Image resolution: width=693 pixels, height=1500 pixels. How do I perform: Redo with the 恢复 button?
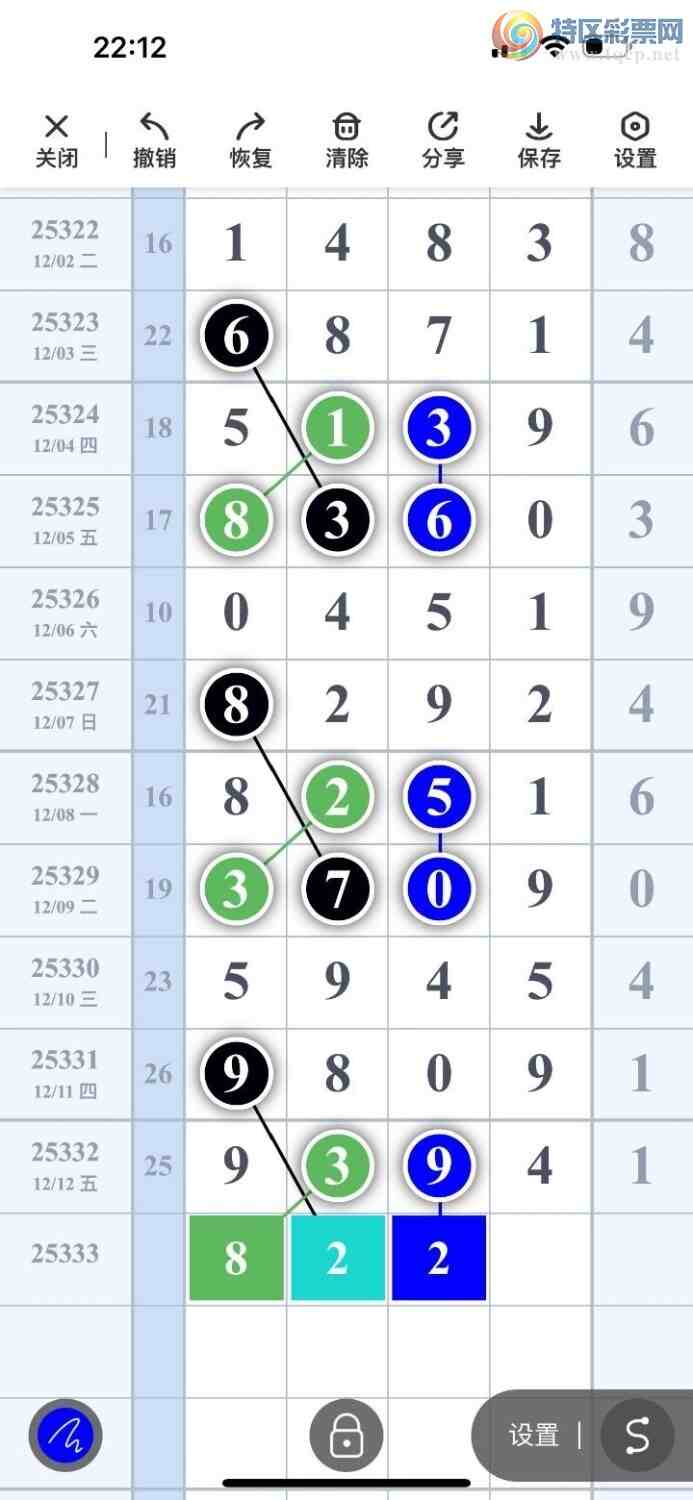[250, 140]
